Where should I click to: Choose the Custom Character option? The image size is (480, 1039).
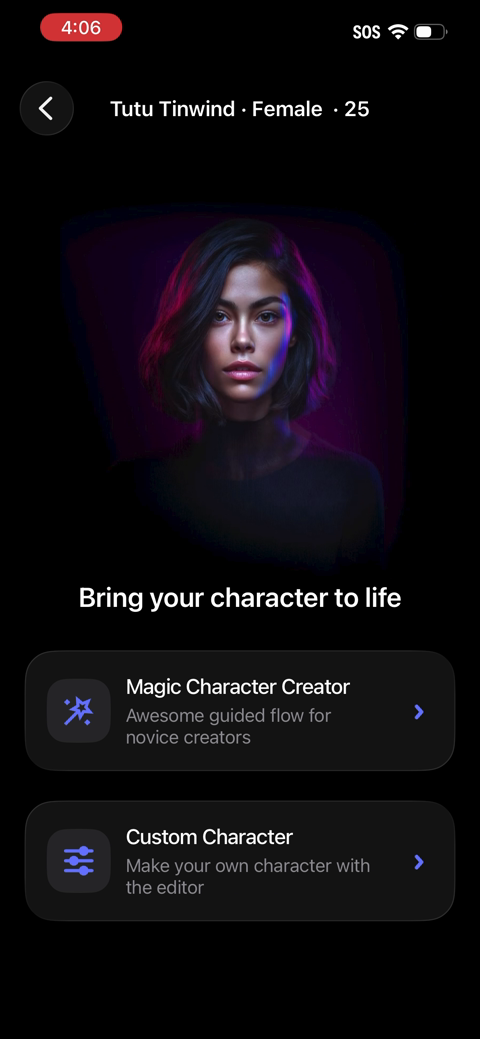[240, 861]
